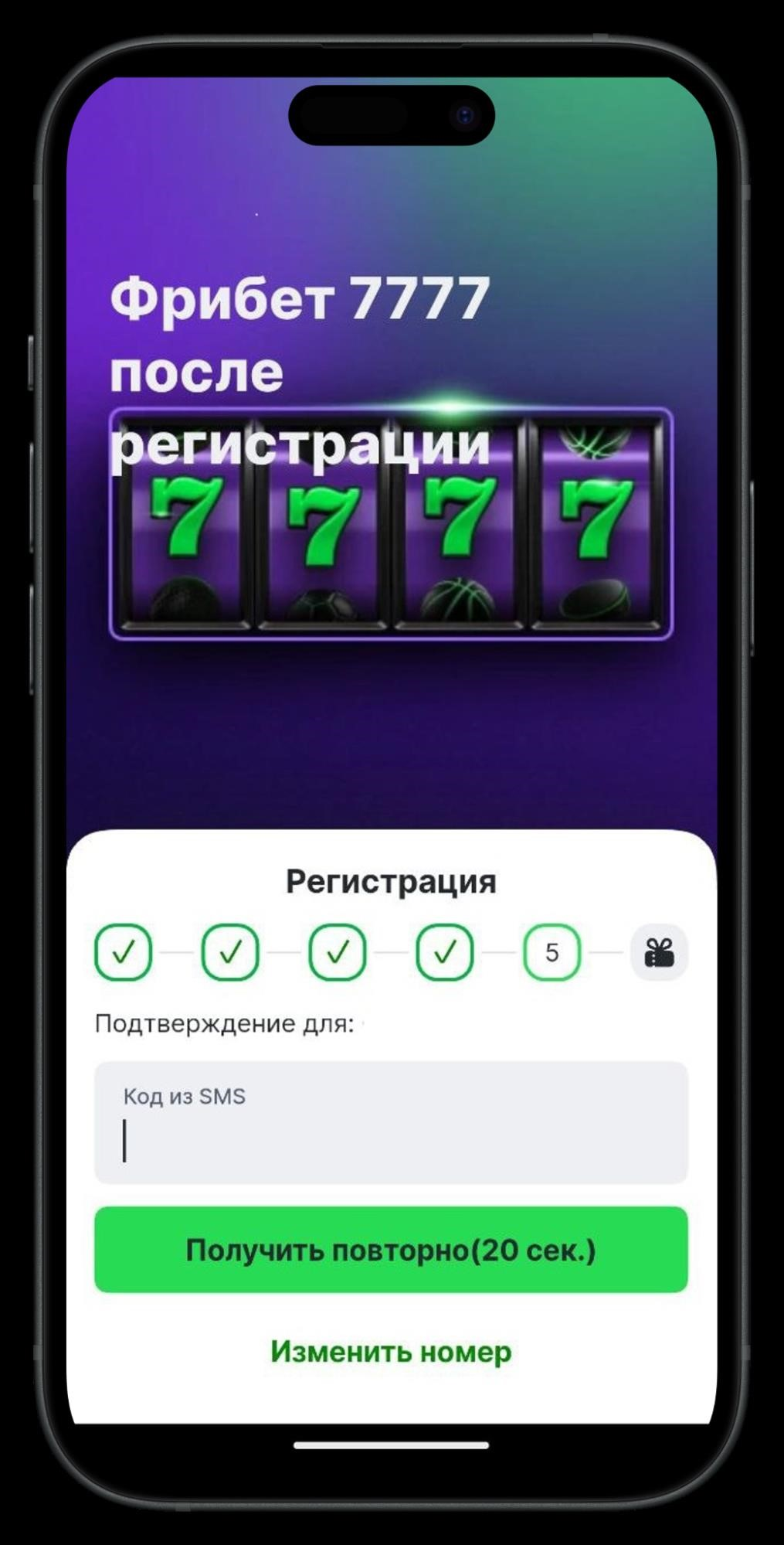This screenshot has width=784, height=1545.
Task: Select 'Изменить номер' to change phone number
Action: [391, 1352]
